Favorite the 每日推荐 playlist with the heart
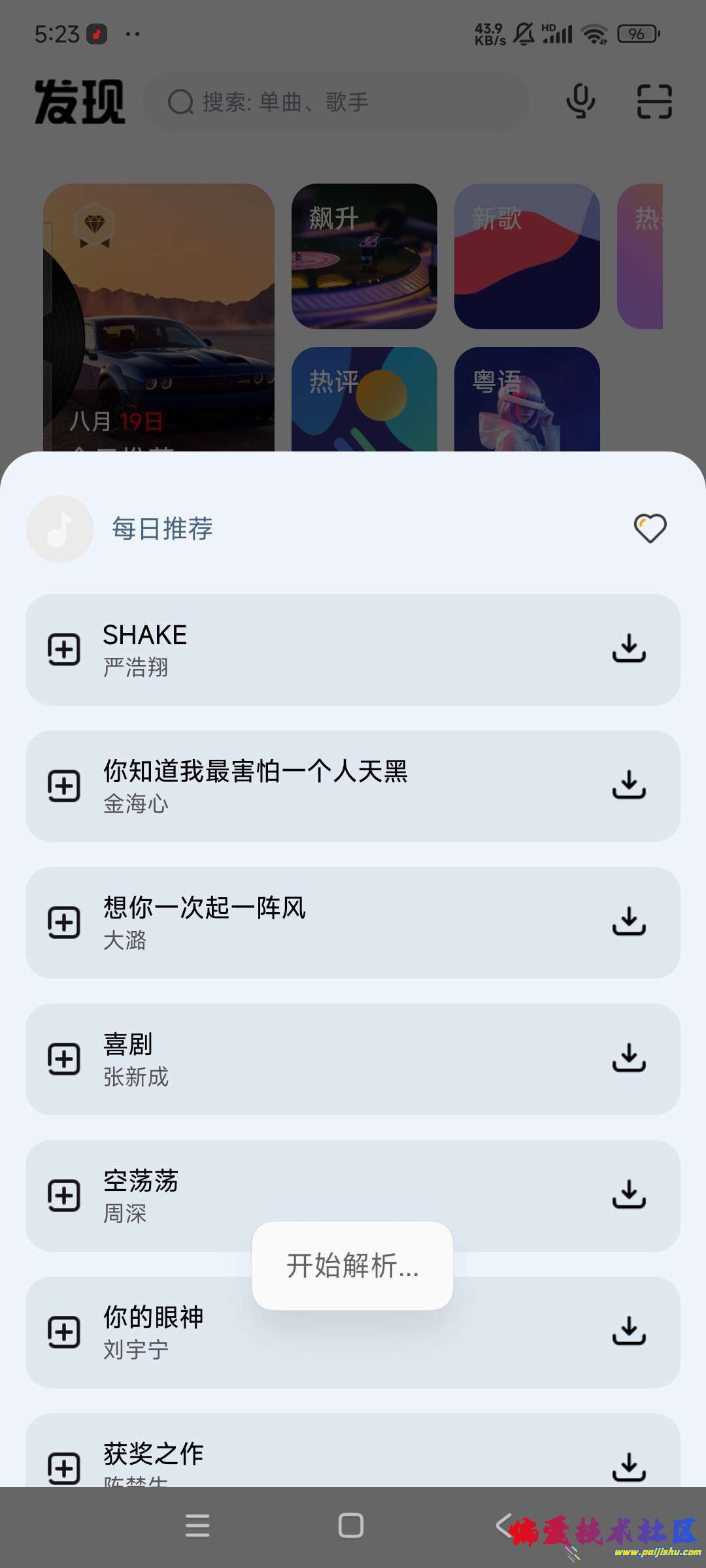 coord(650,529)
